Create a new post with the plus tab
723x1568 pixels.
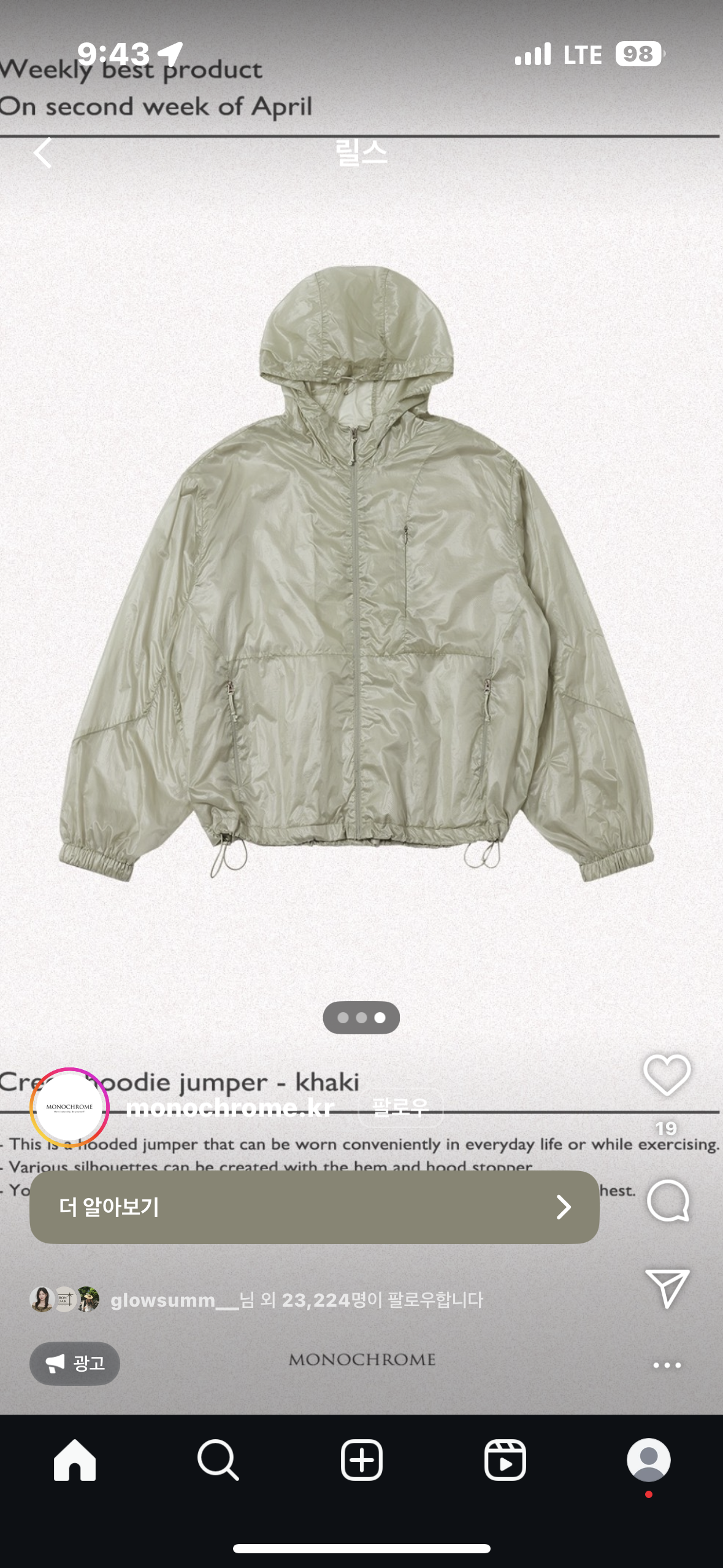point(362,1460)
